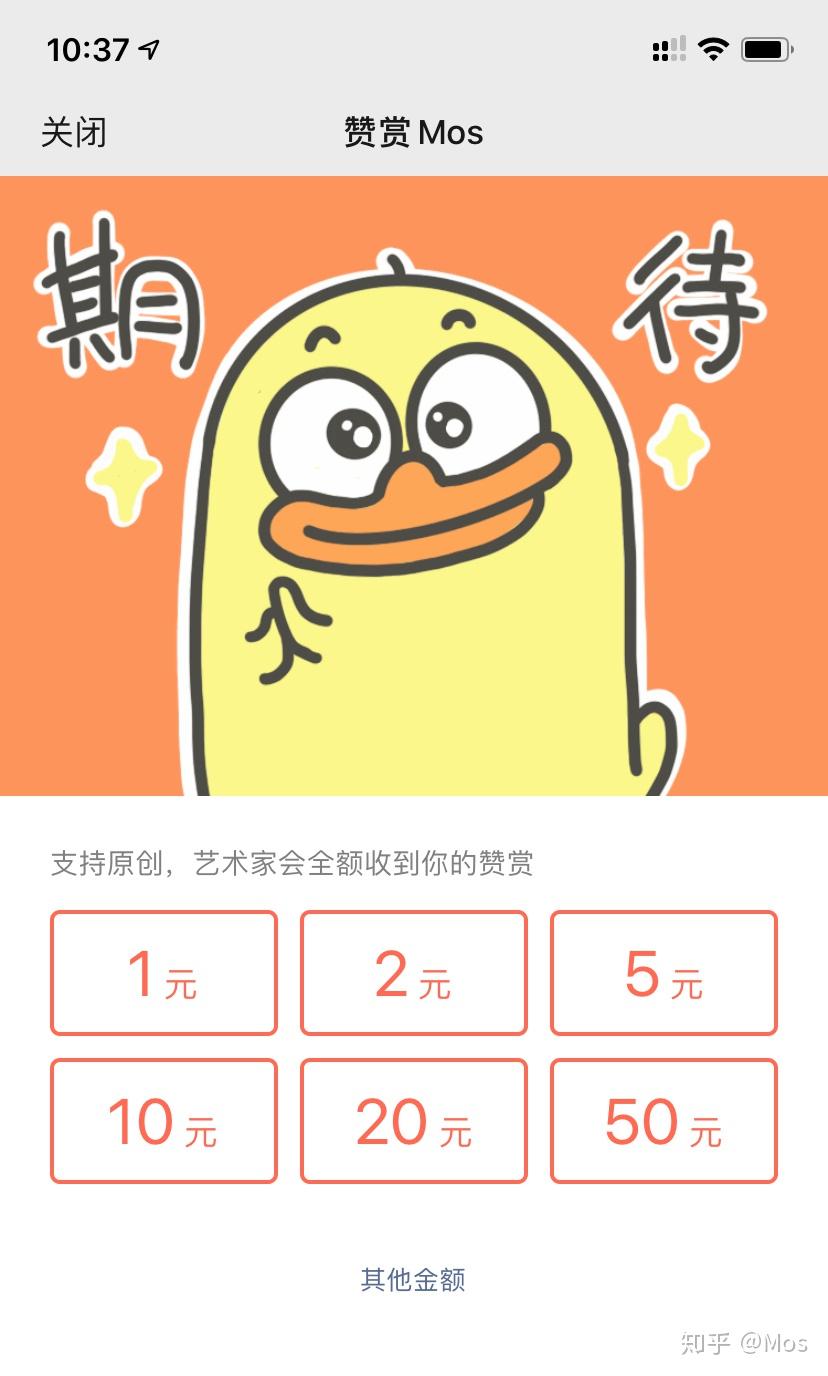The height and width of the screenshot is (1376, 828).
Task: Select the 10元 tip amount
Action: pyautogui.click(x=163, y=1120)
